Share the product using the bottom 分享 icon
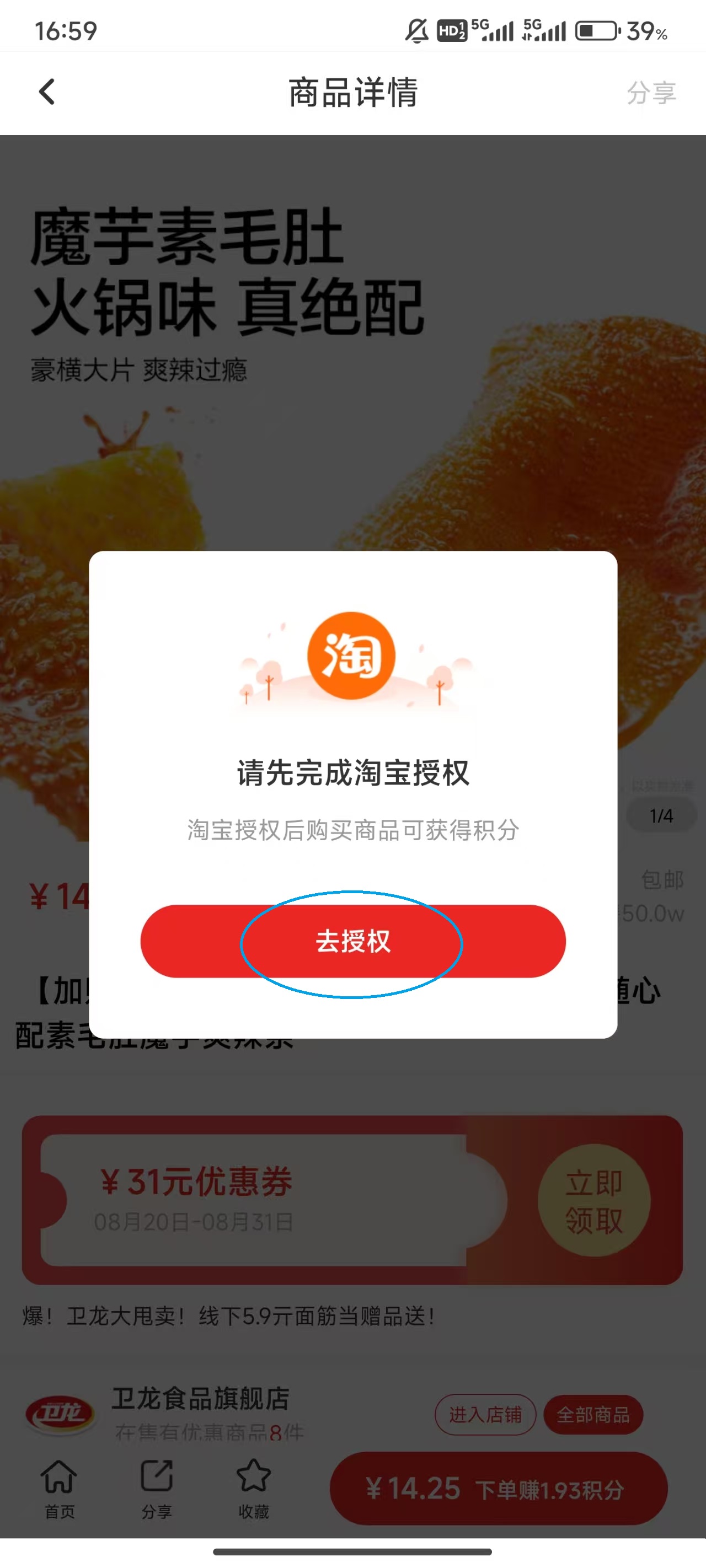706x1568 pixels. (x=157, y=1488)
